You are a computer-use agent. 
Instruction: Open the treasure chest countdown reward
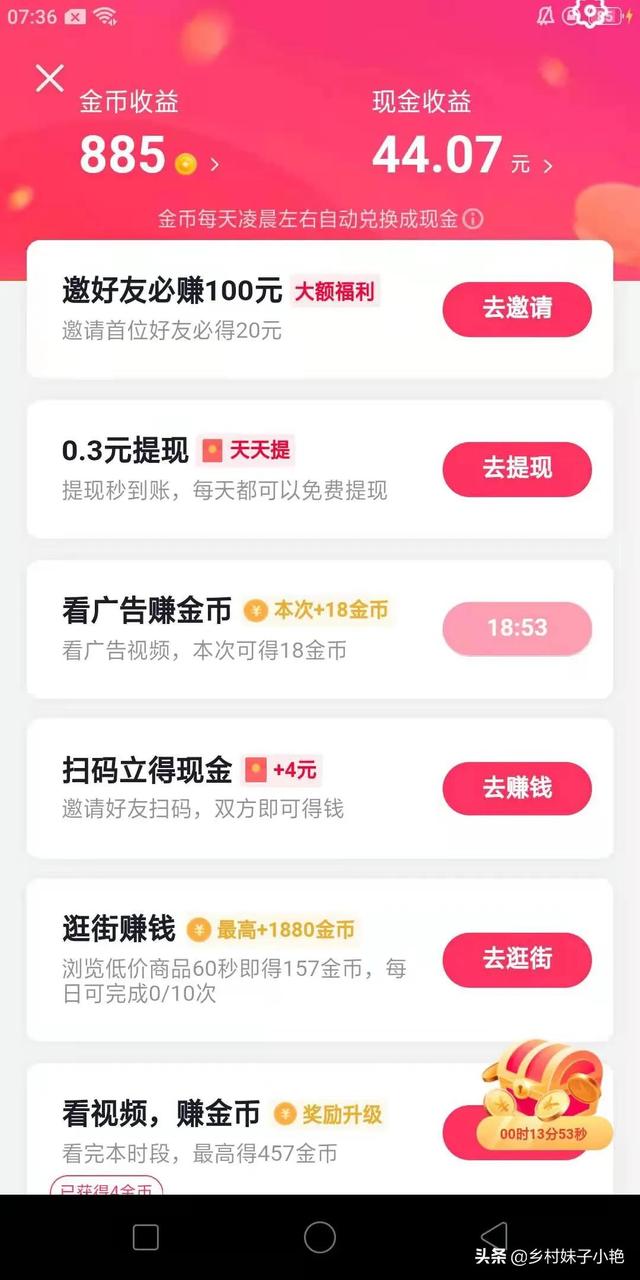(544, 1095)
